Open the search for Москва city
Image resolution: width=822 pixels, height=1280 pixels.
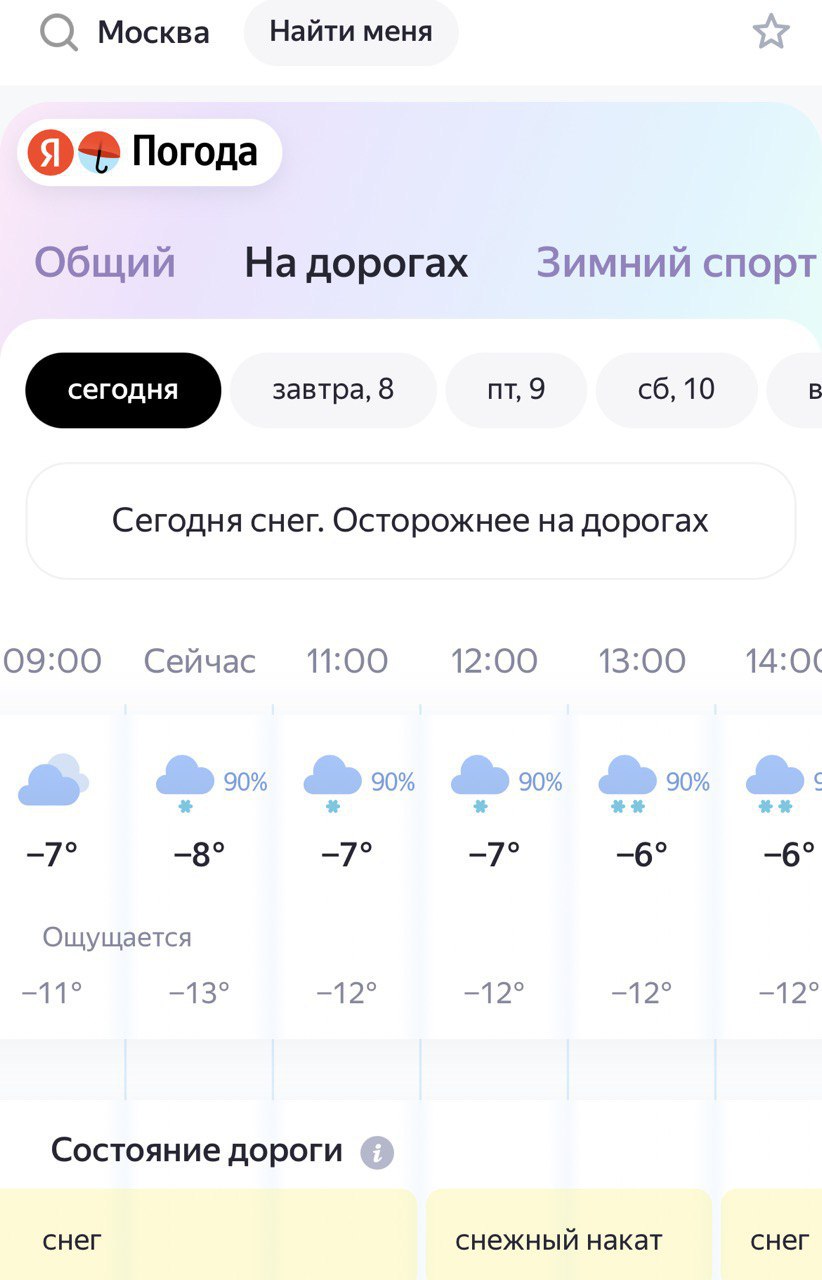[125, 33]
